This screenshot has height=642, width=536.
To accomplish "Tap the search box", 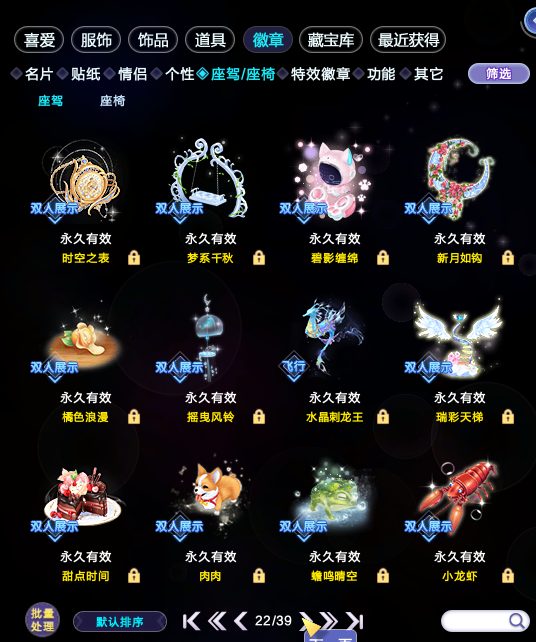I will [484, 621].
